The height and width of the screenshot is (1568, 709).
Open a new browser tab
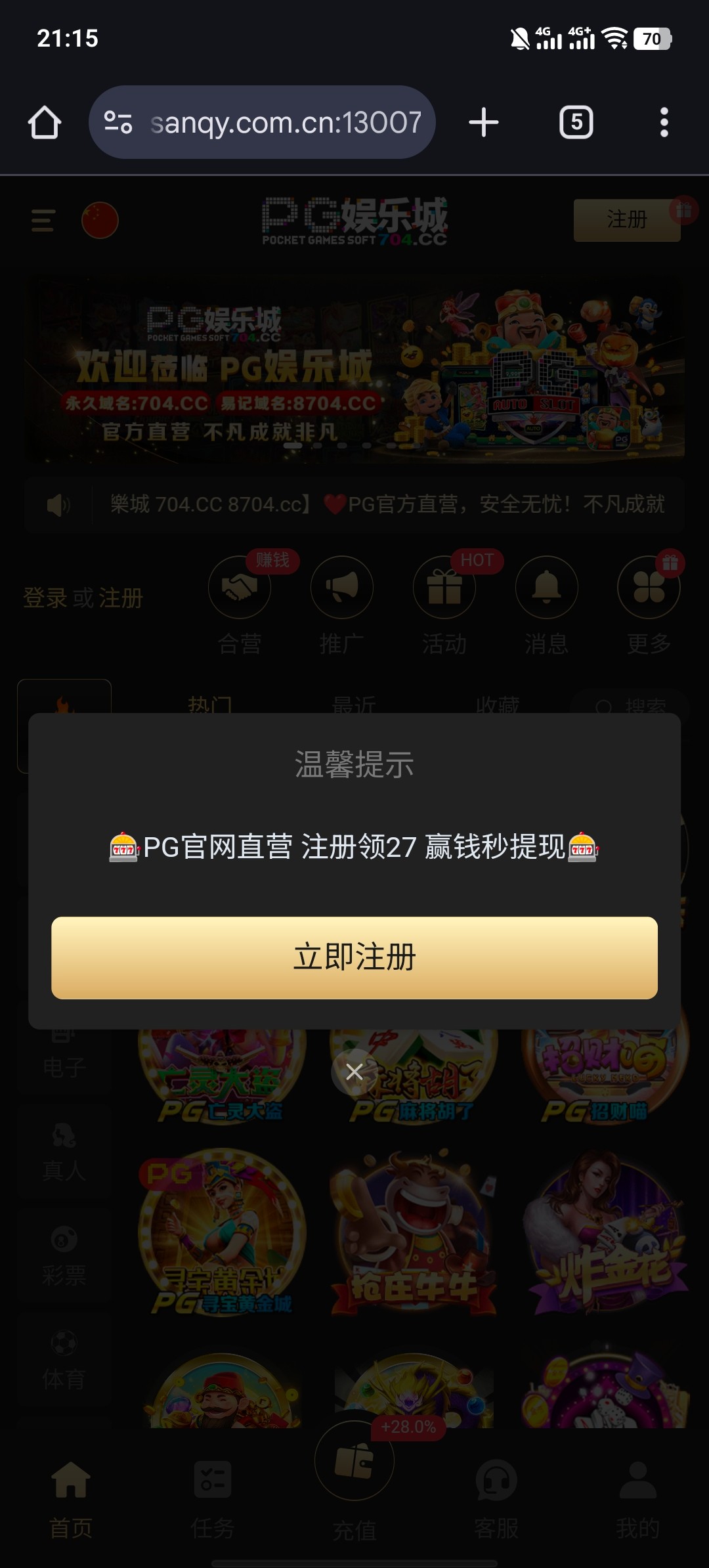pyautogui.click(x=484, y=123)
